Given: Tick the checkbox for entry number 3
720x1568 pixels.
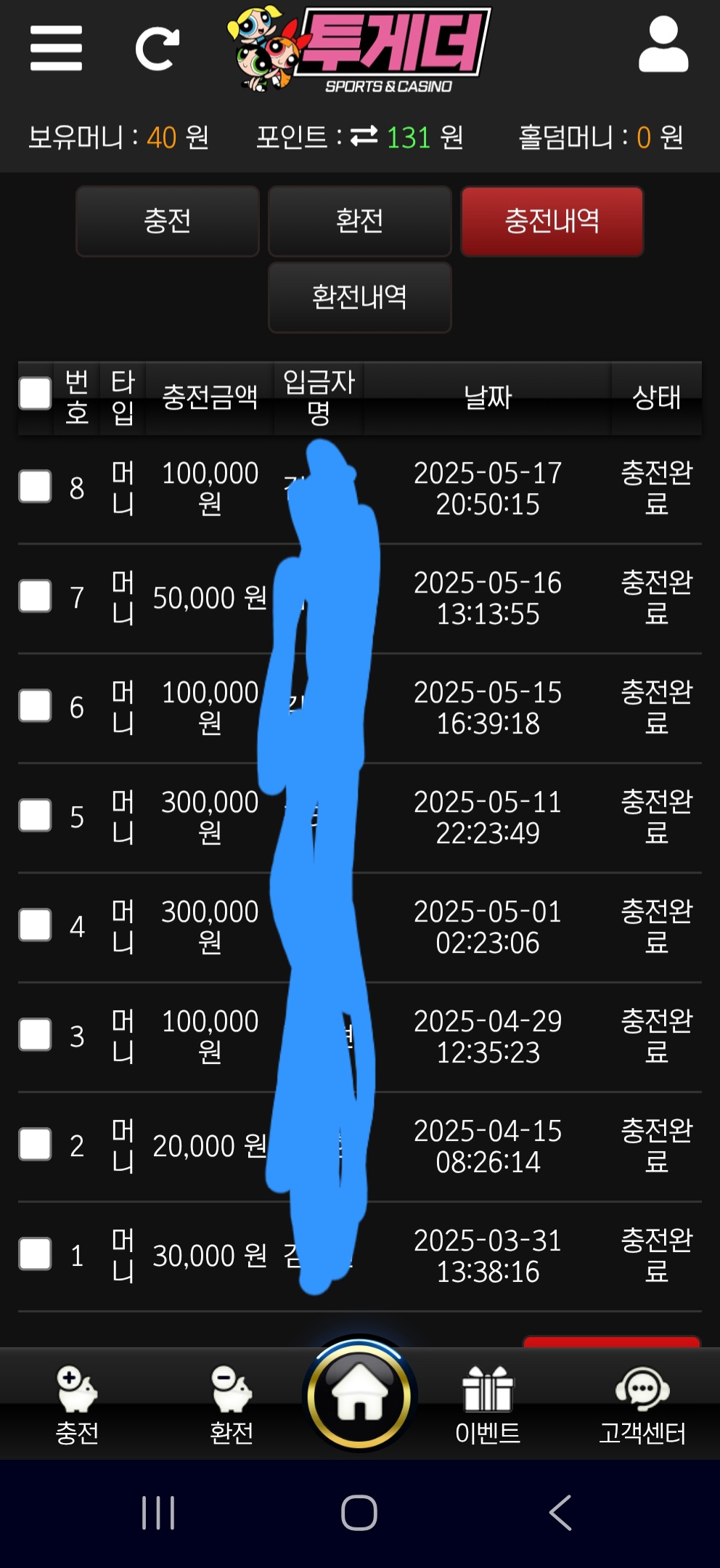Looking at the screenshot, I should [35, 1035].
